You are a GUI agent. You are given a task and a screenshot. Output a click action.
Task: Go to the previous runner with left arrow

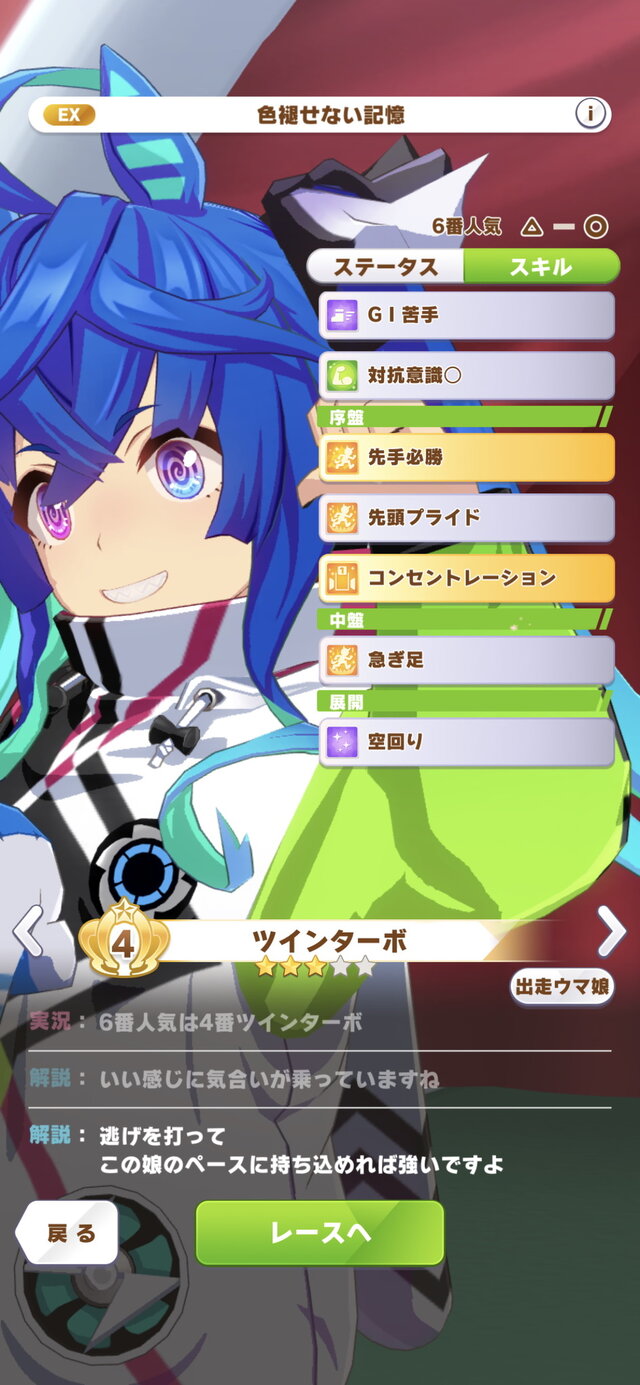[27, 932]
